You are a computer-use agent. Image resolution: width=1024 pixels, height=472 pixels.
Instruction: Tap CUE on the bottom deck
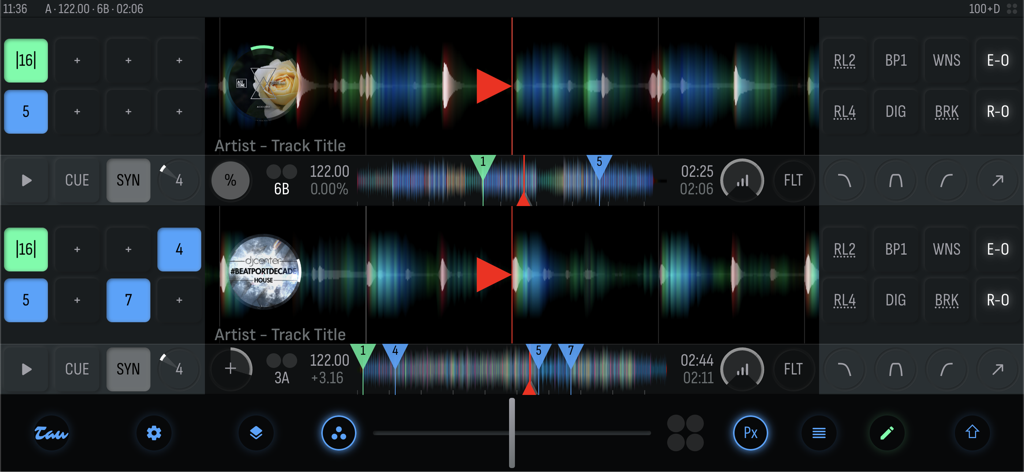point(77,369)
